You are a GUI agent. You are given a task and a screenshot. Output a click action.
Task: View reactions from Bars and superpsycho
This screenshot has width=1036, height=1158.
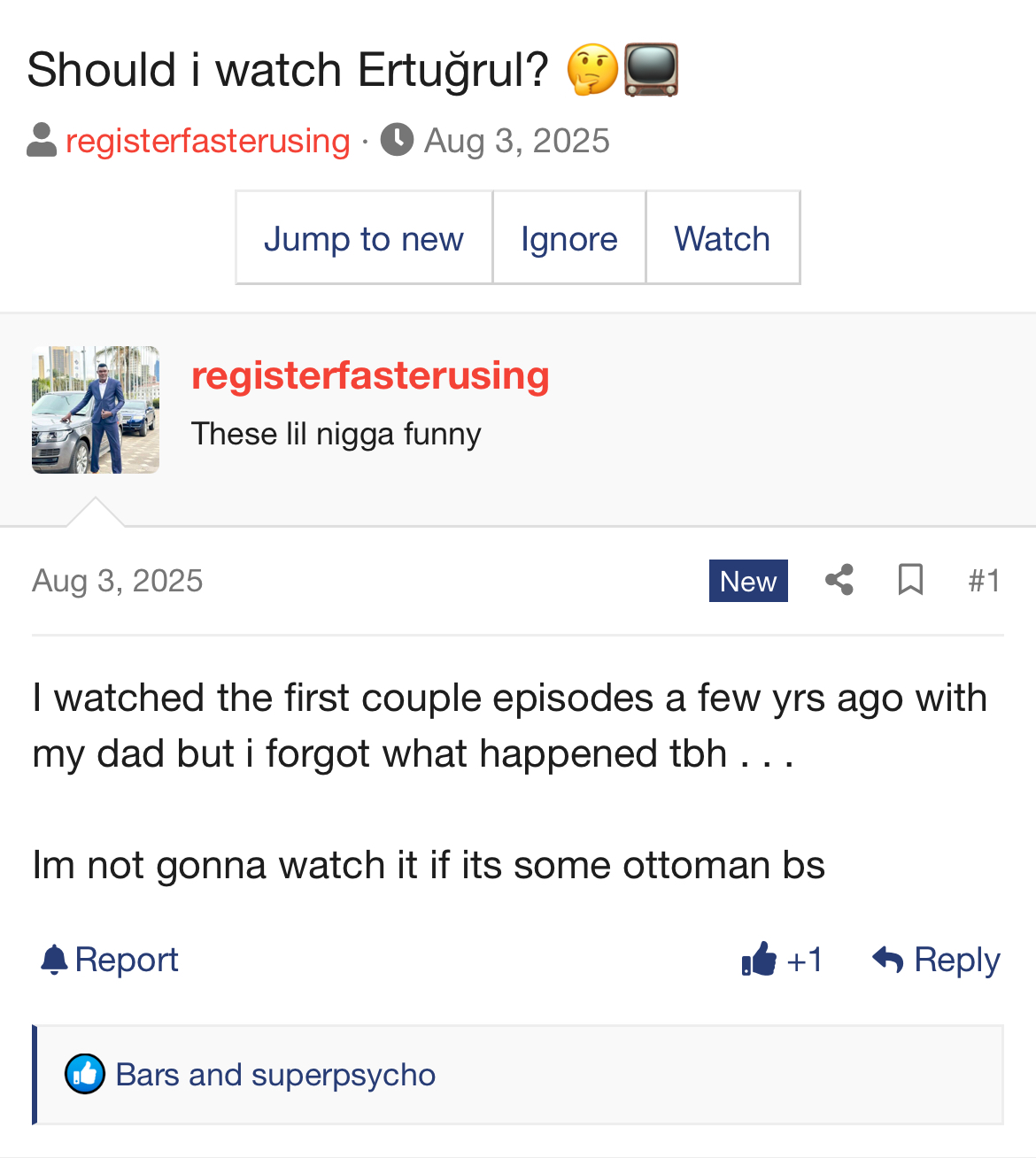click(274, 1075)
